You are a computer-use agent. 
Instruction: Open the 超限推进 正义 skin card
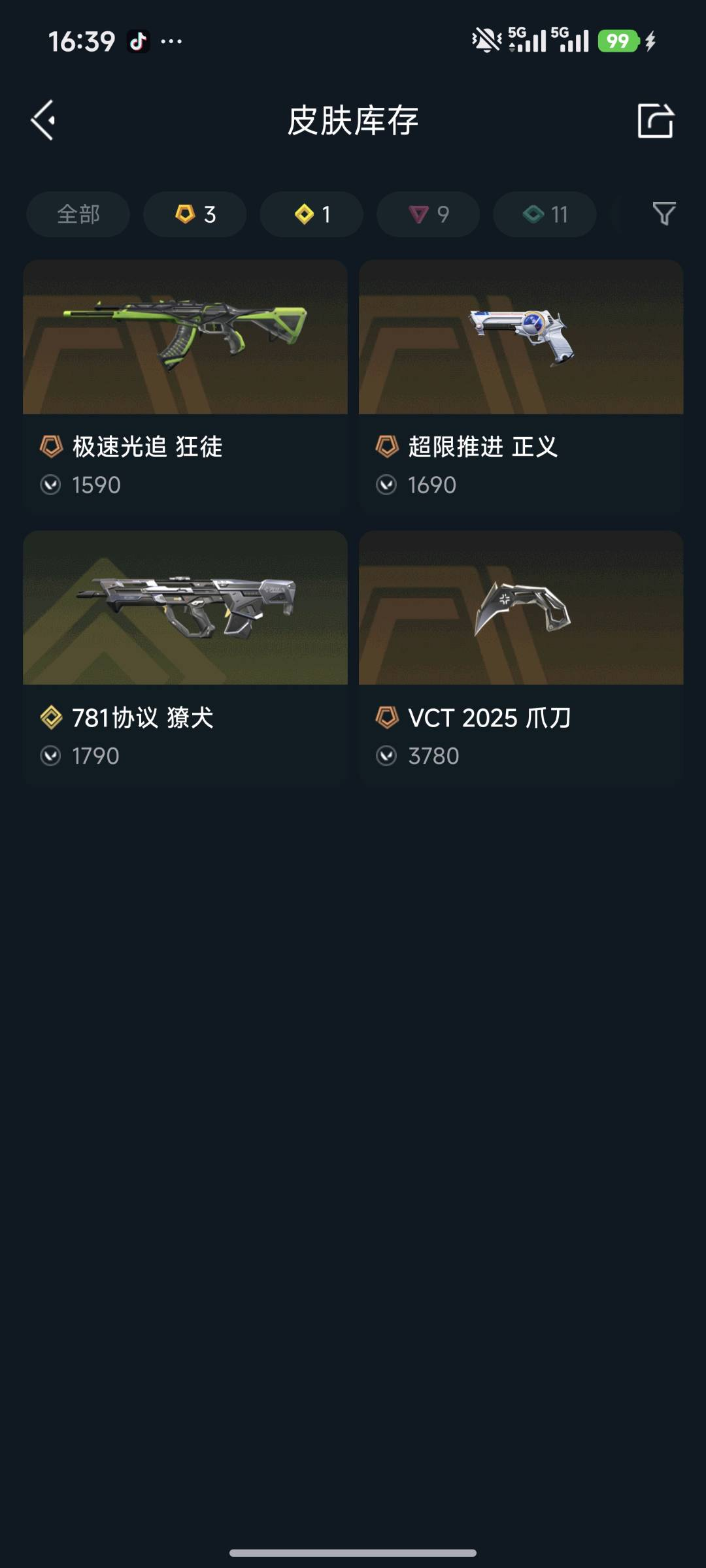[521, 385]
